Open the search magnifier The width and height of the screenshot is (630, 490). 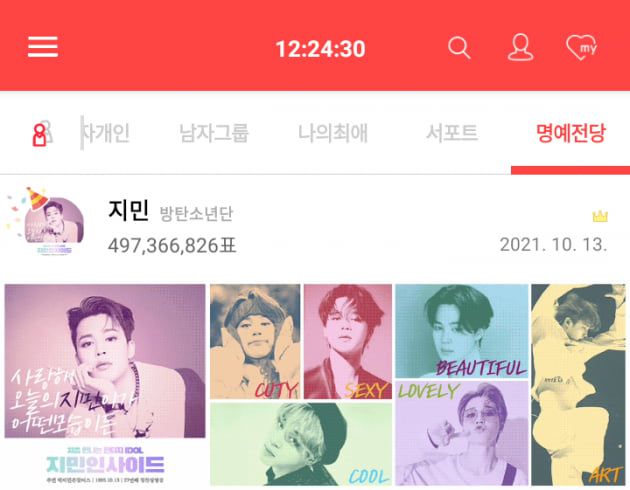click(x=459, y=47)
